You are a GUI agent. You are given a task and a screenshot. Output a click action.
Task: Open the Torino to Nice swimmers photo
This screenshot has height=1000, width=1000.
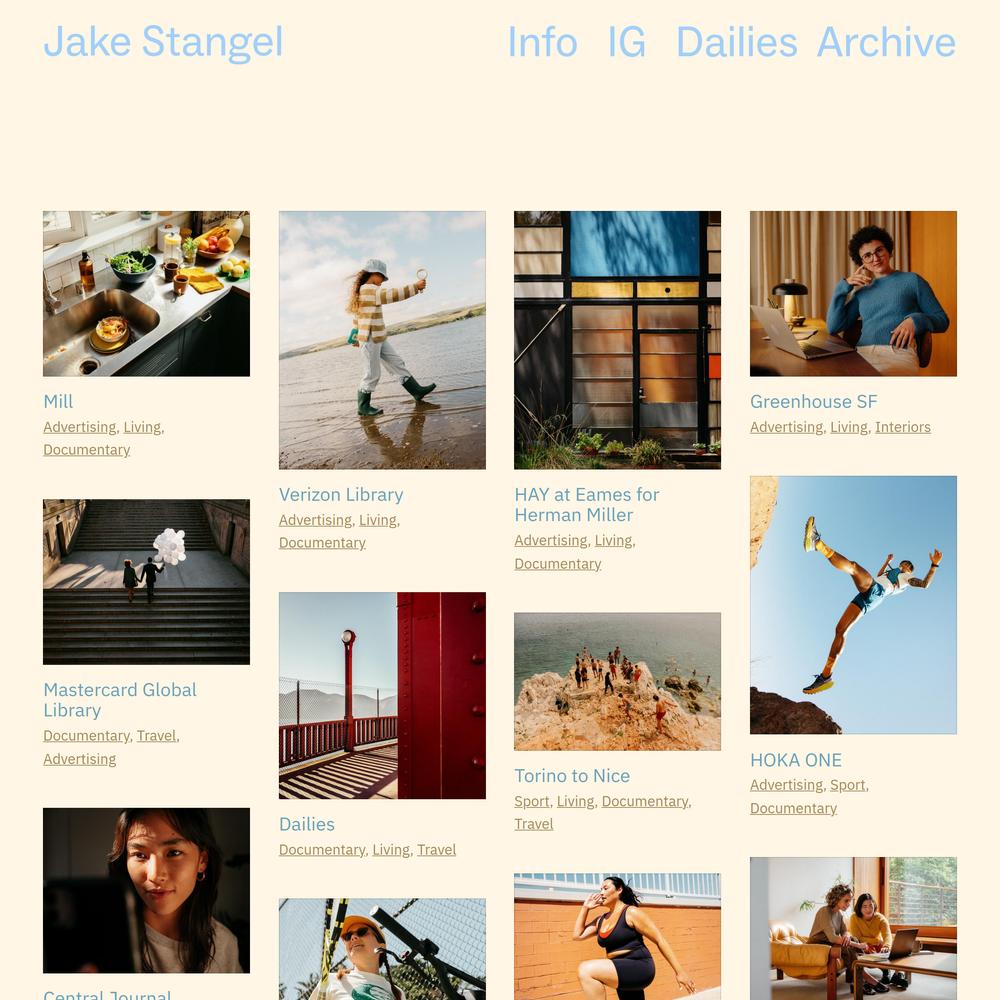point(617,681)
